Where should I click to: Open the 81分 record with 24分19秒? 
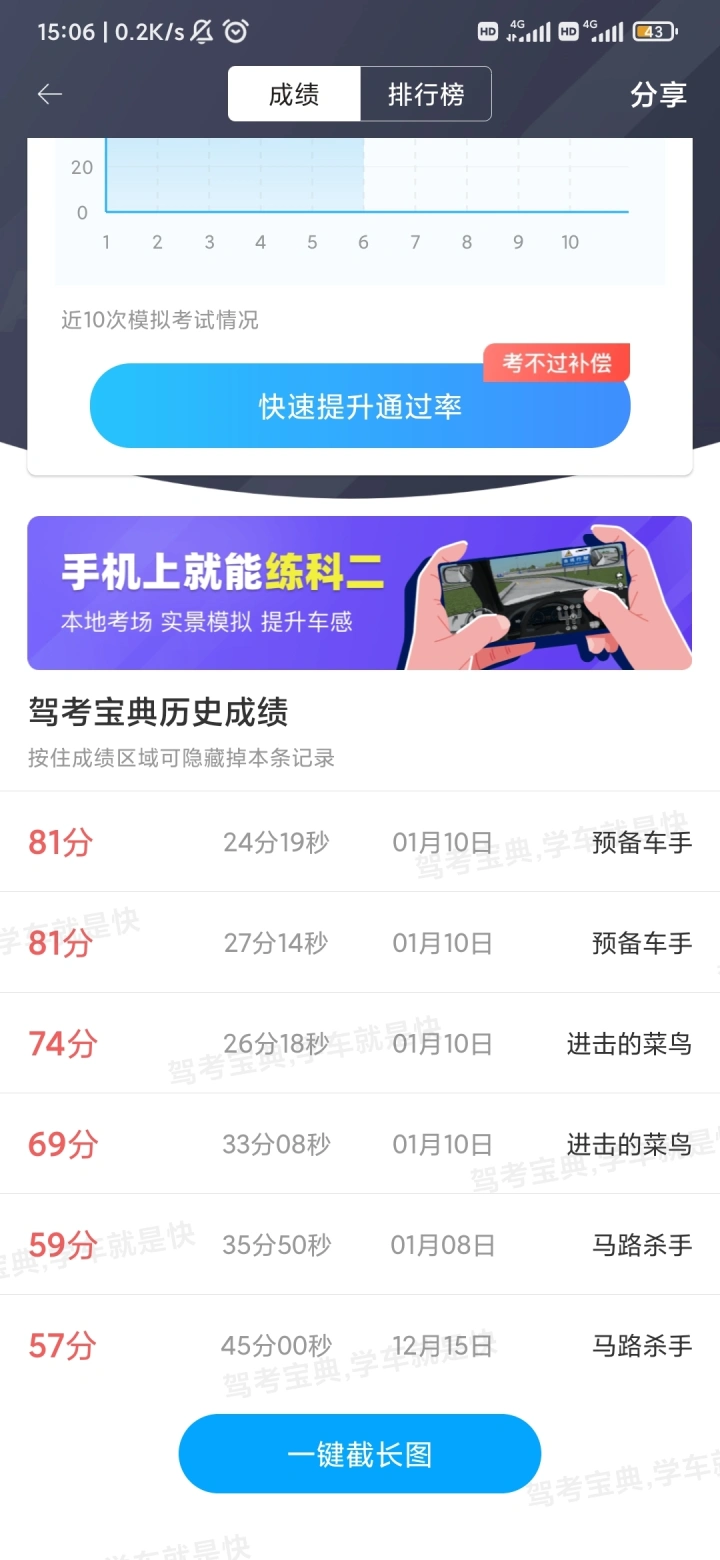click(360, 842)
